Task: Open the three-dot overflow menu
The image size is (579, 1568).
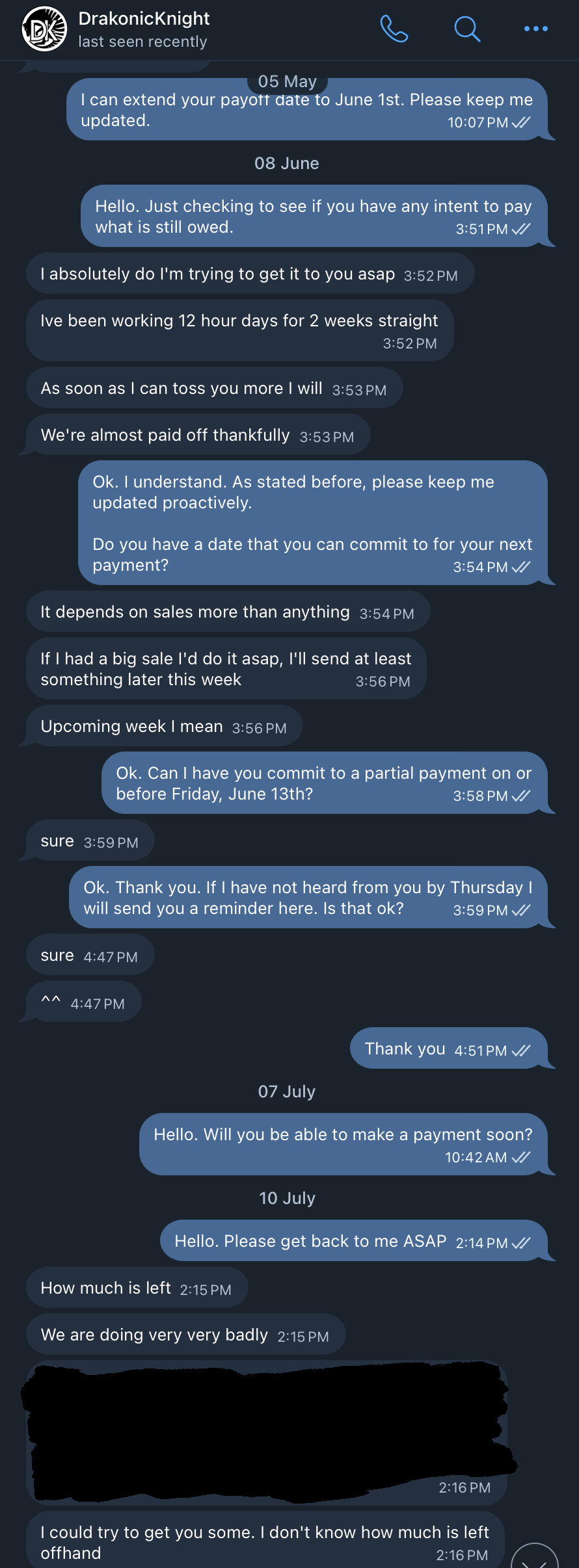Action: [x=535, y=29]
